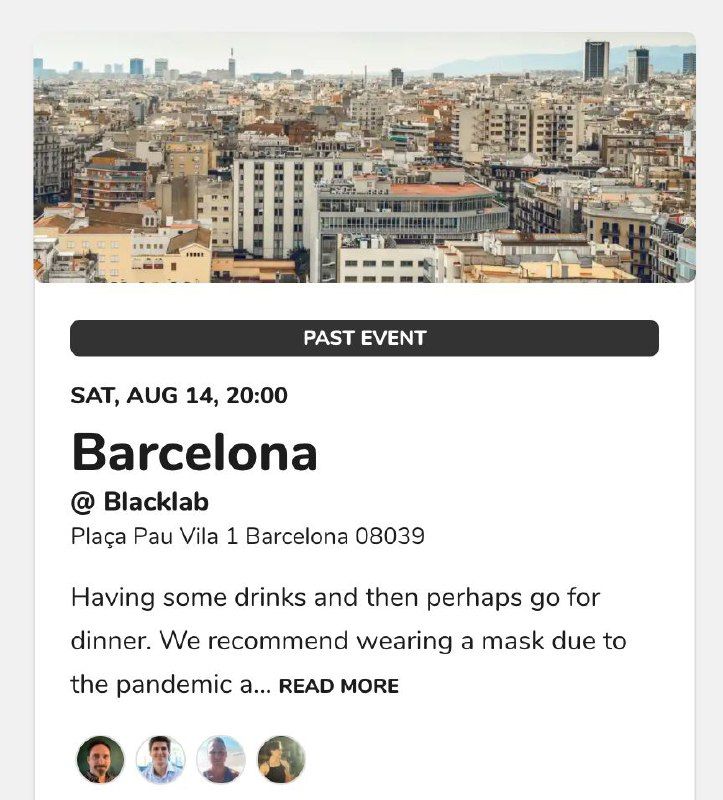Image resolution: width=723 pixels, height=800 pixels.
Task: View the fourth attendee's avatar
Action: point(281,759)
